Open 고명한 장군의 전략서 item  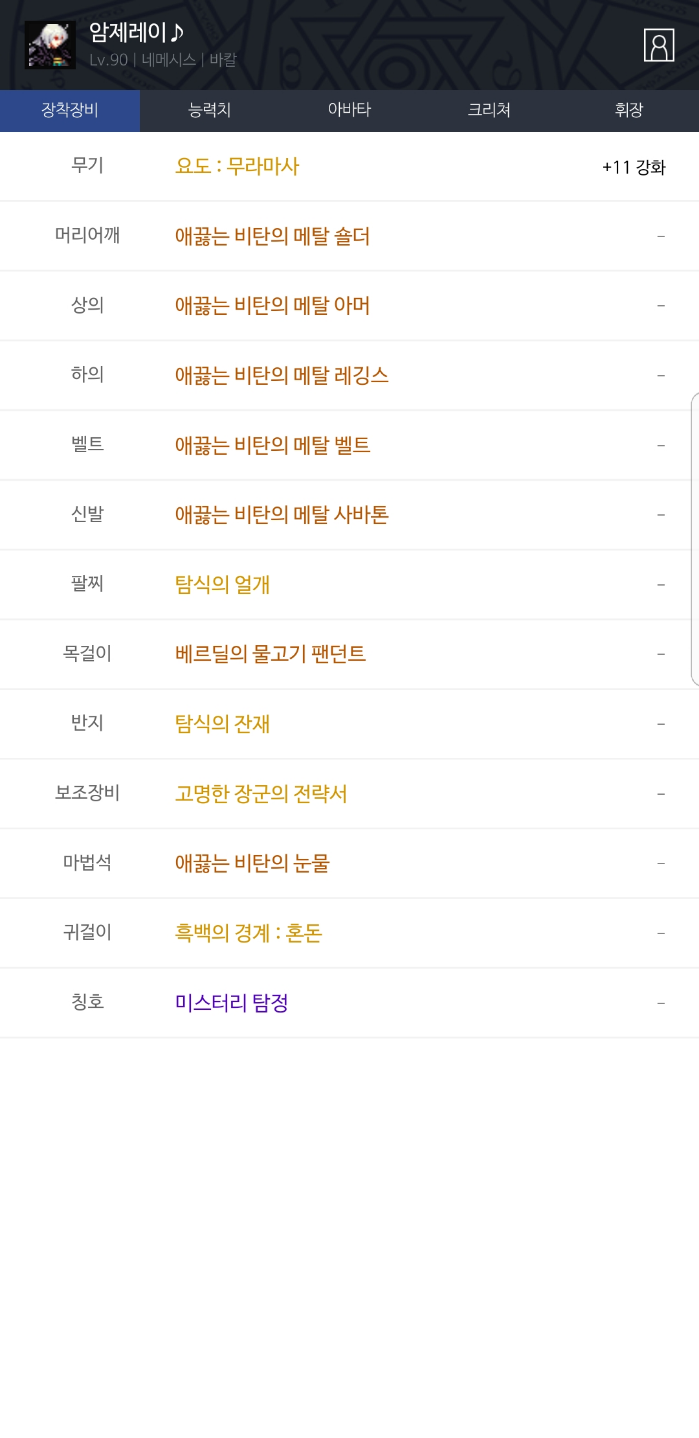pos(261,794)
